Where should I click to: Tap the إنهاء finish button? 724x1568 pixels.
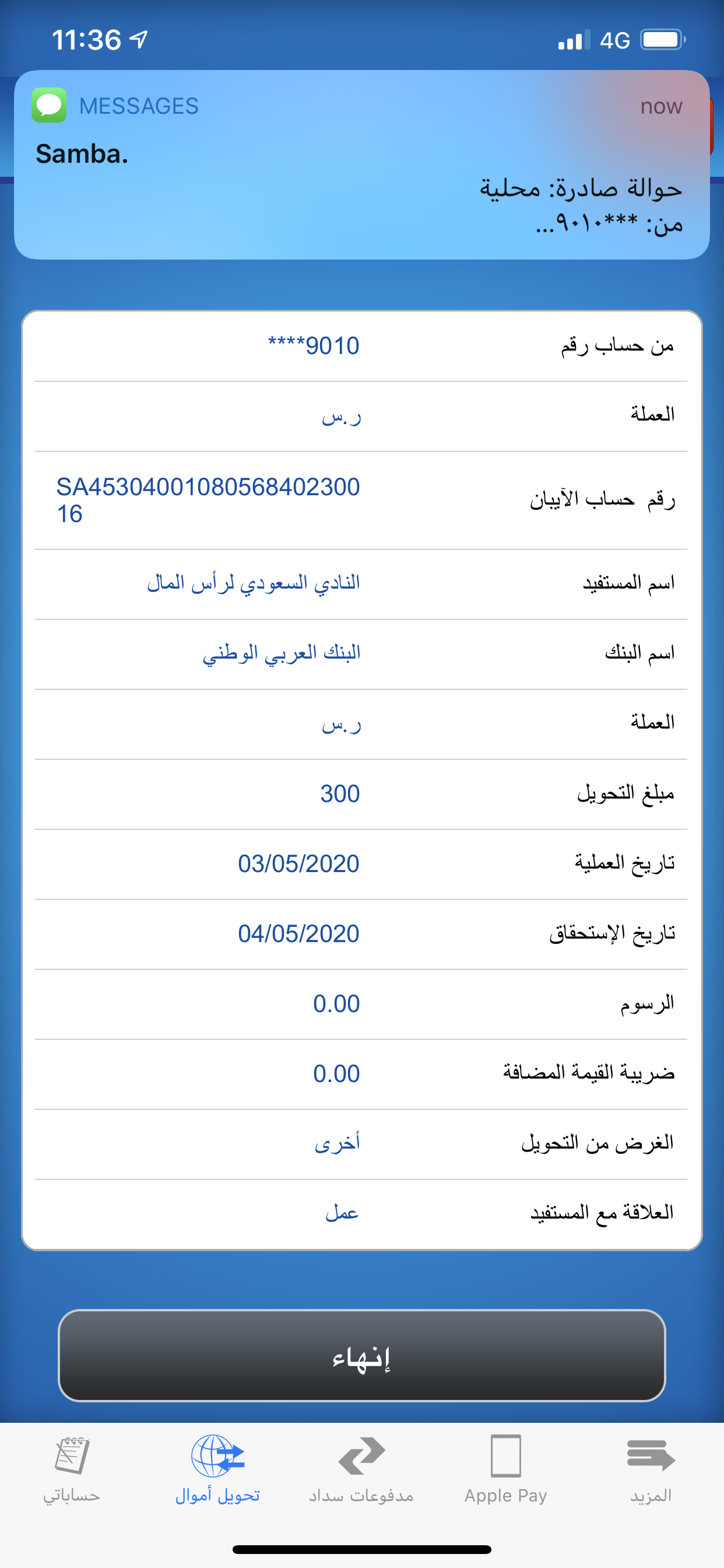pyautogui.click(x=361, y=1355)
